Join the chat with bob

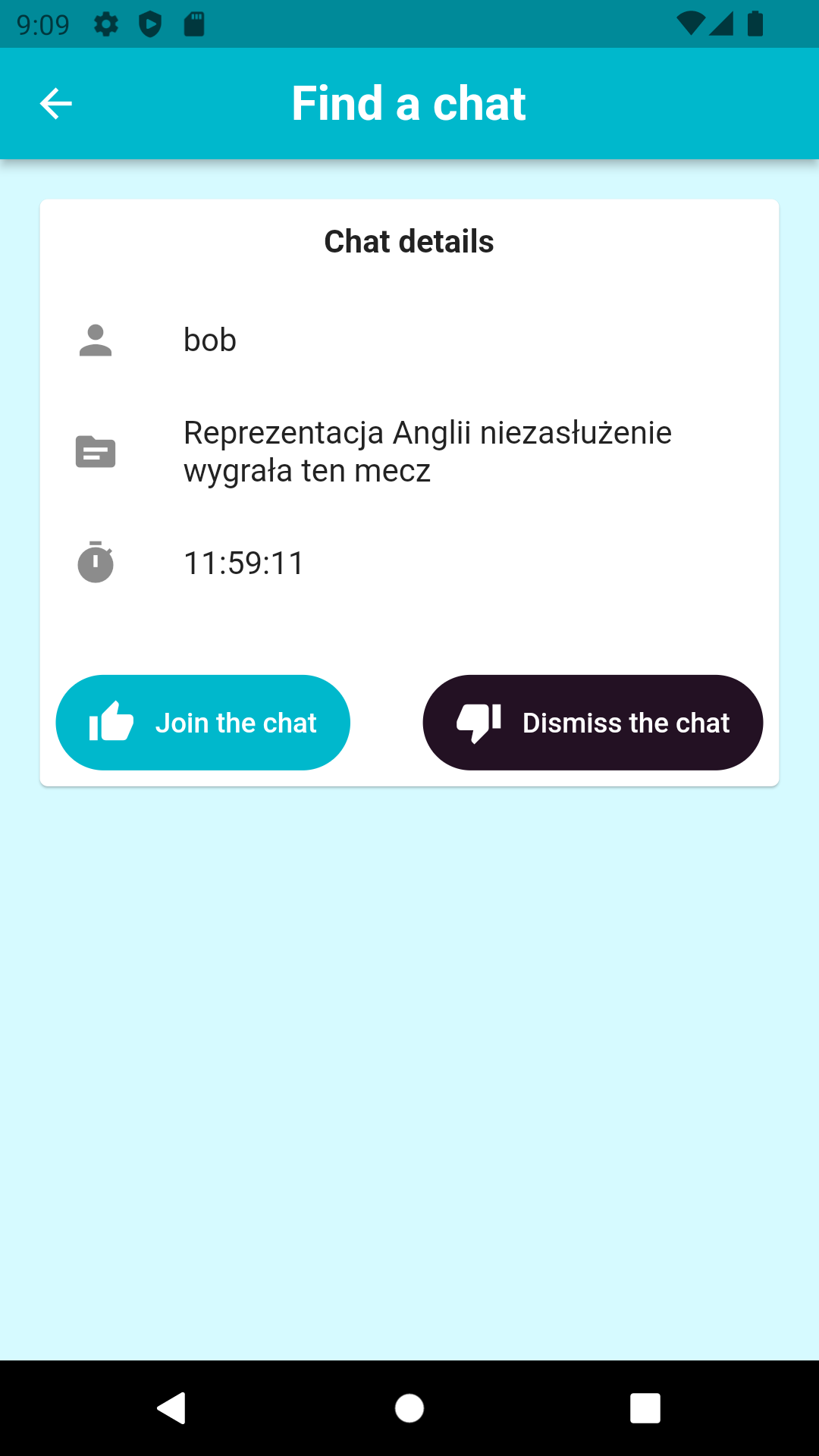202,723
